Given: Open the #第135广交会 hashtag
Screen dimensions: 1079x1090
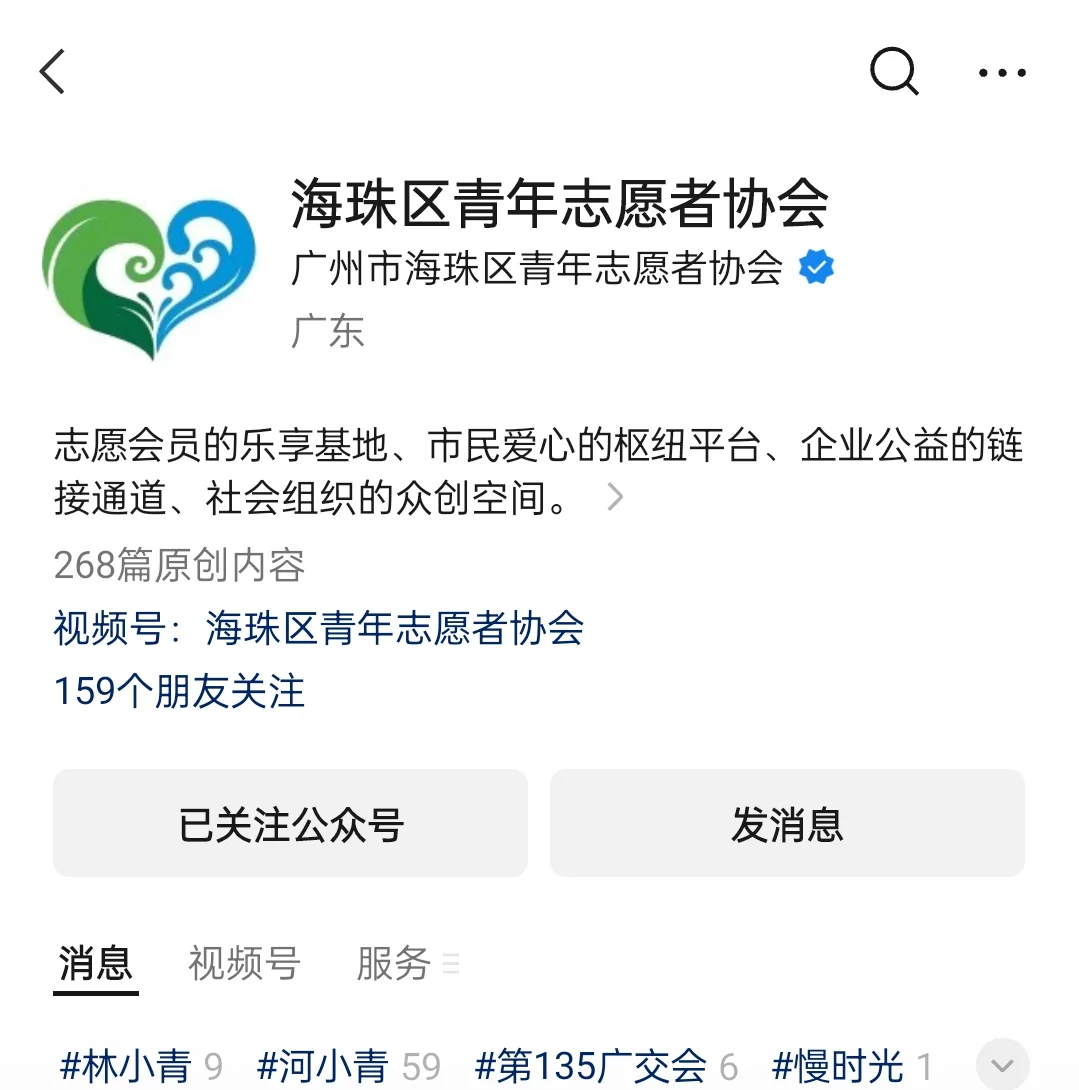Looking at the screenshot, I should 591,1067.
